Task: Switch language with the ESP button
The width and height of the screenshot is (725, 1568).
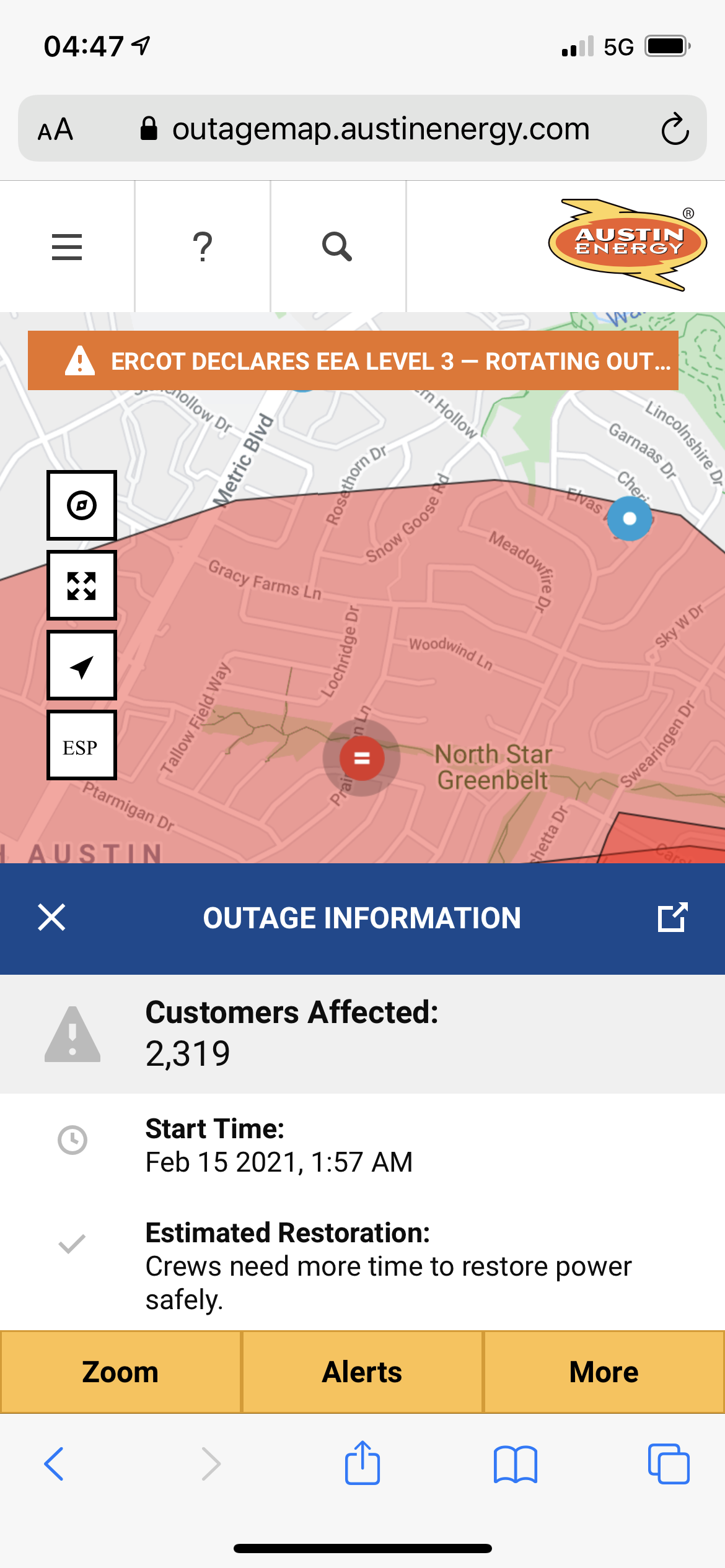Action: 82,746
